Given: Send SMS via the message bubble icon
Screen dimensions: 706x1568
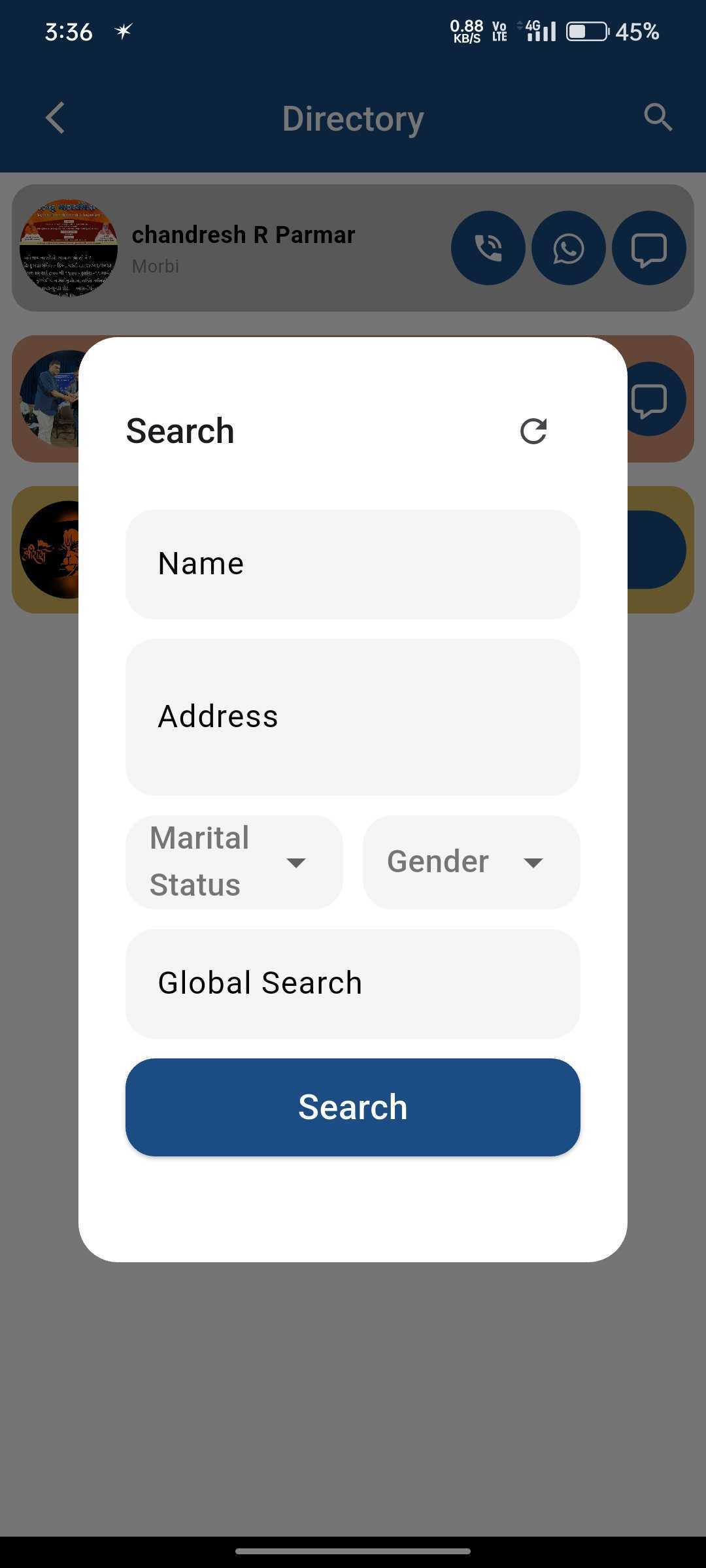Looking at the screenshot, I should pos(648,248).
